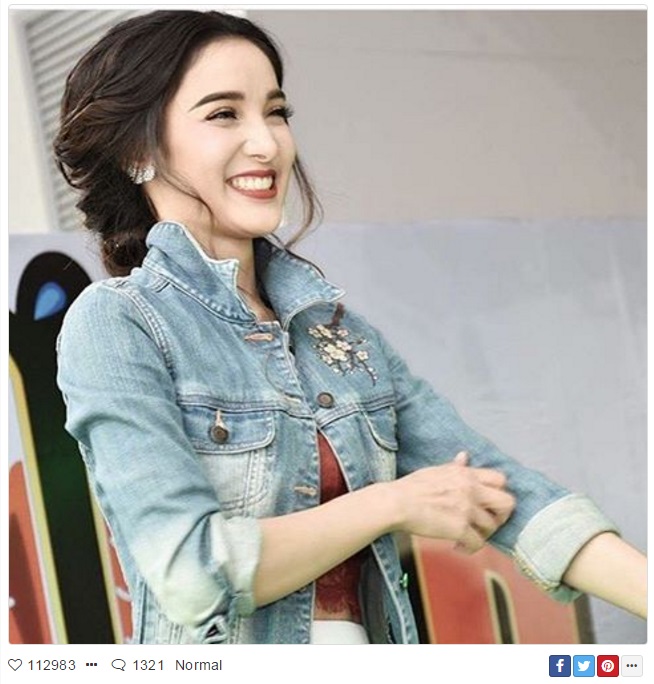Pin the post on Pinterest
Screen dimensions: 654x684
608,666
